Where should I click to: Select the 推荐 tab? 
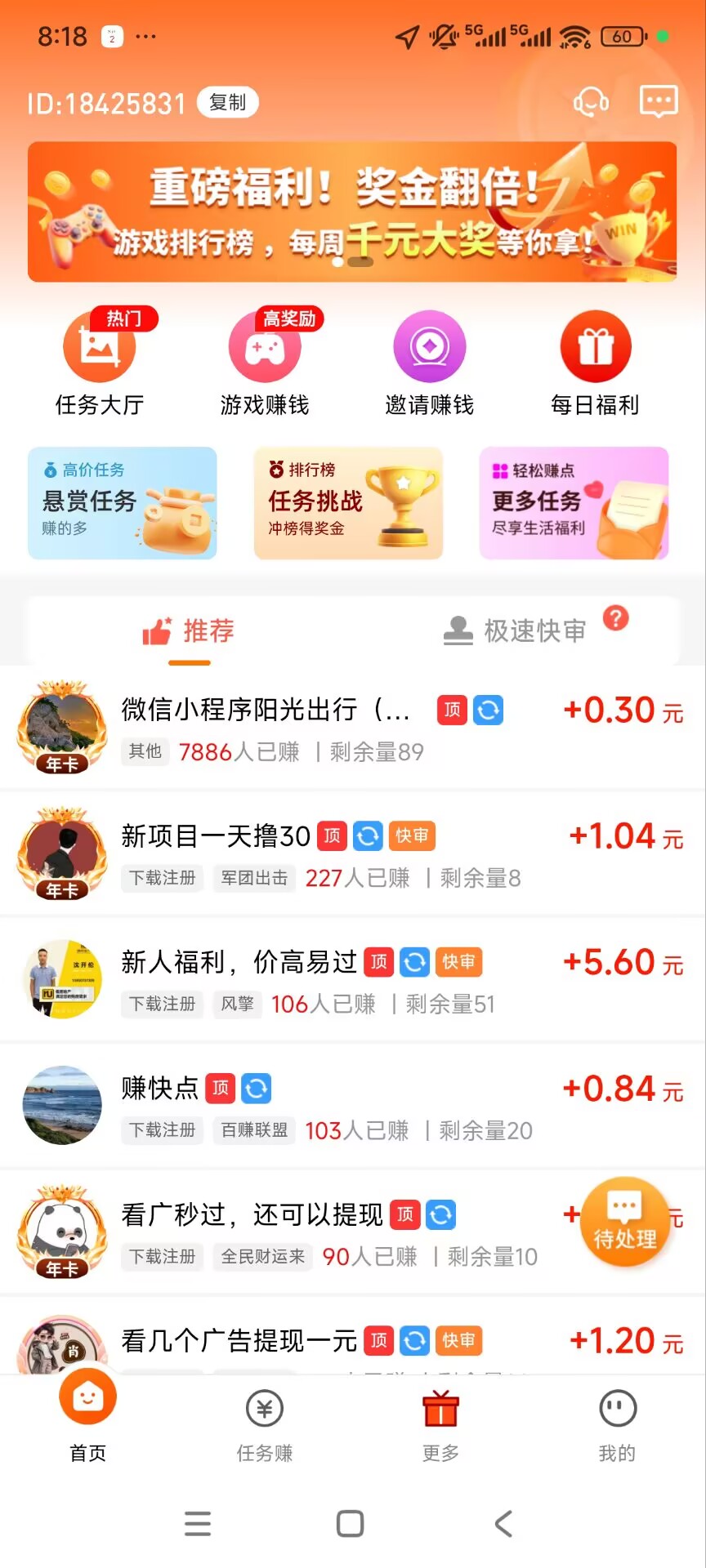coord(190,630)
